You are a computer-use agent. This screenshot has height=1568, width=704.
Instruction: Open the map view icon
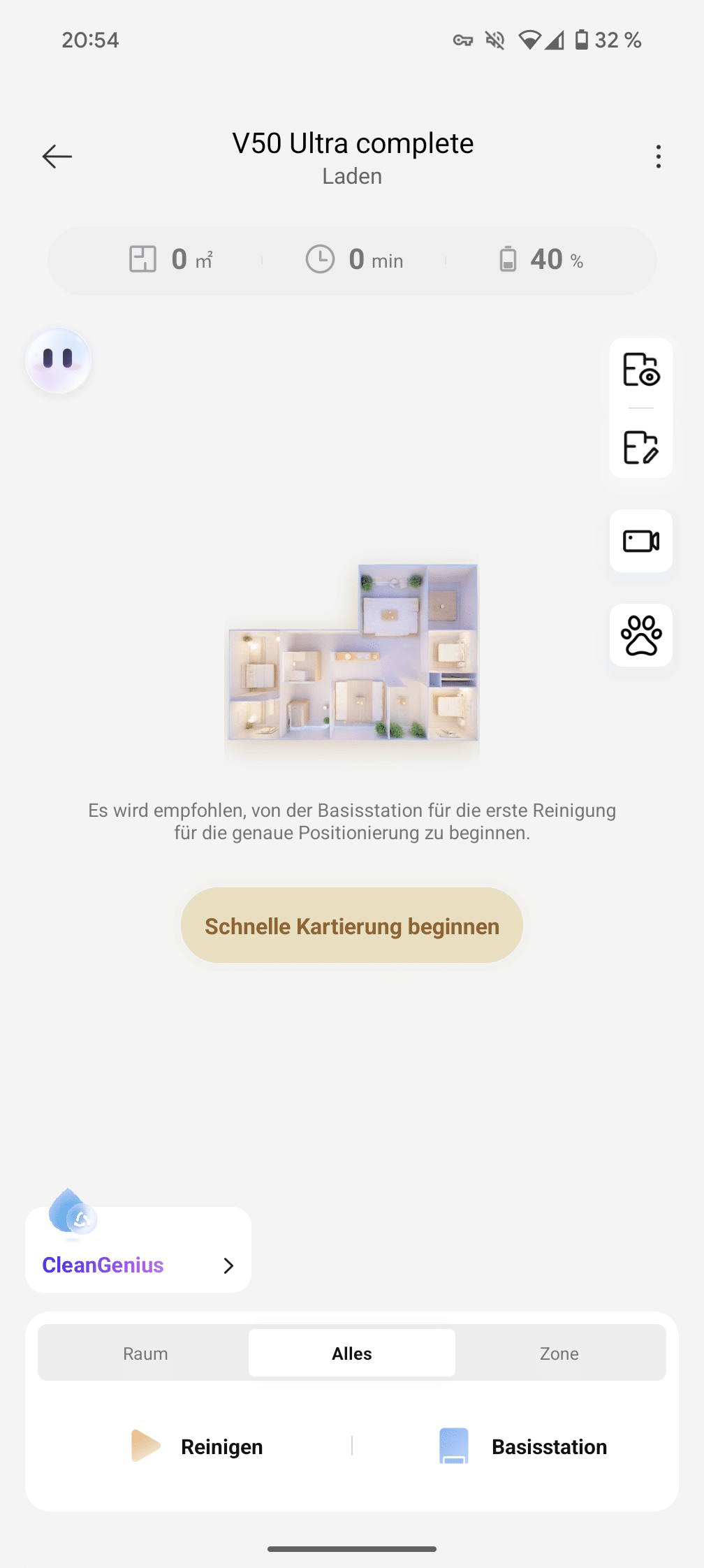pos(640,370)
